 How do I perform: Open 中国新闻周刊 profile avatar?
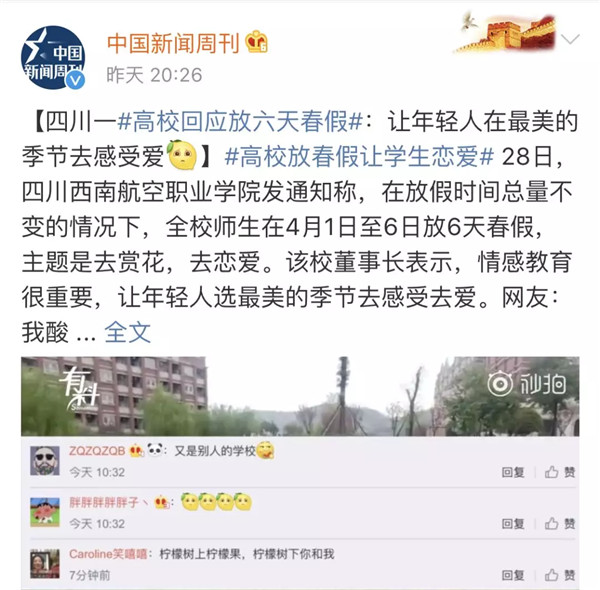(x=53, y=56)
